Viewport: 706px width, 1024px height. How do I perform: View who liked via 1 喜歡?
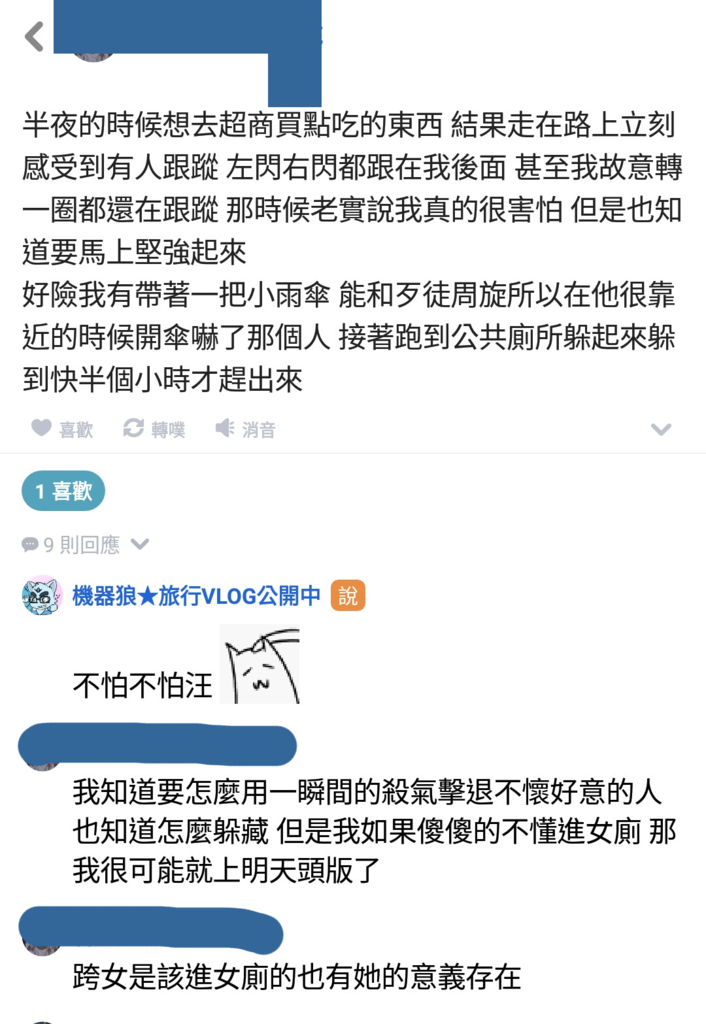tap(63, 491)
